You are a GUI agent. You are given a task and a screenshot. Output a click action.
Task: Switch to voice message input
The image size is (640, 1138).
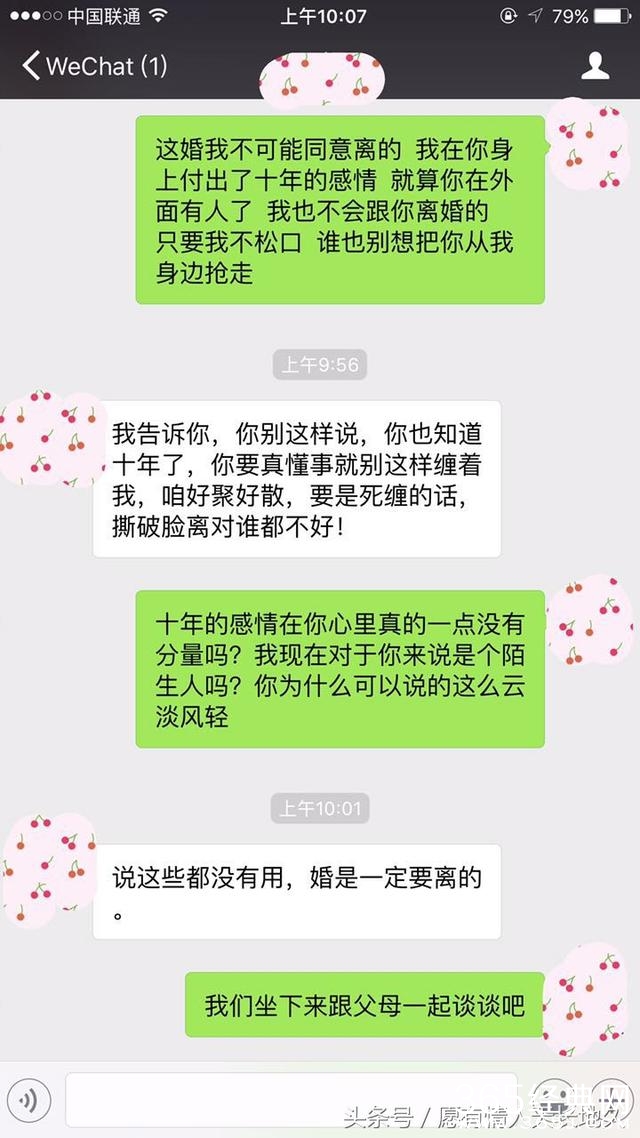tap(28, 1101)
